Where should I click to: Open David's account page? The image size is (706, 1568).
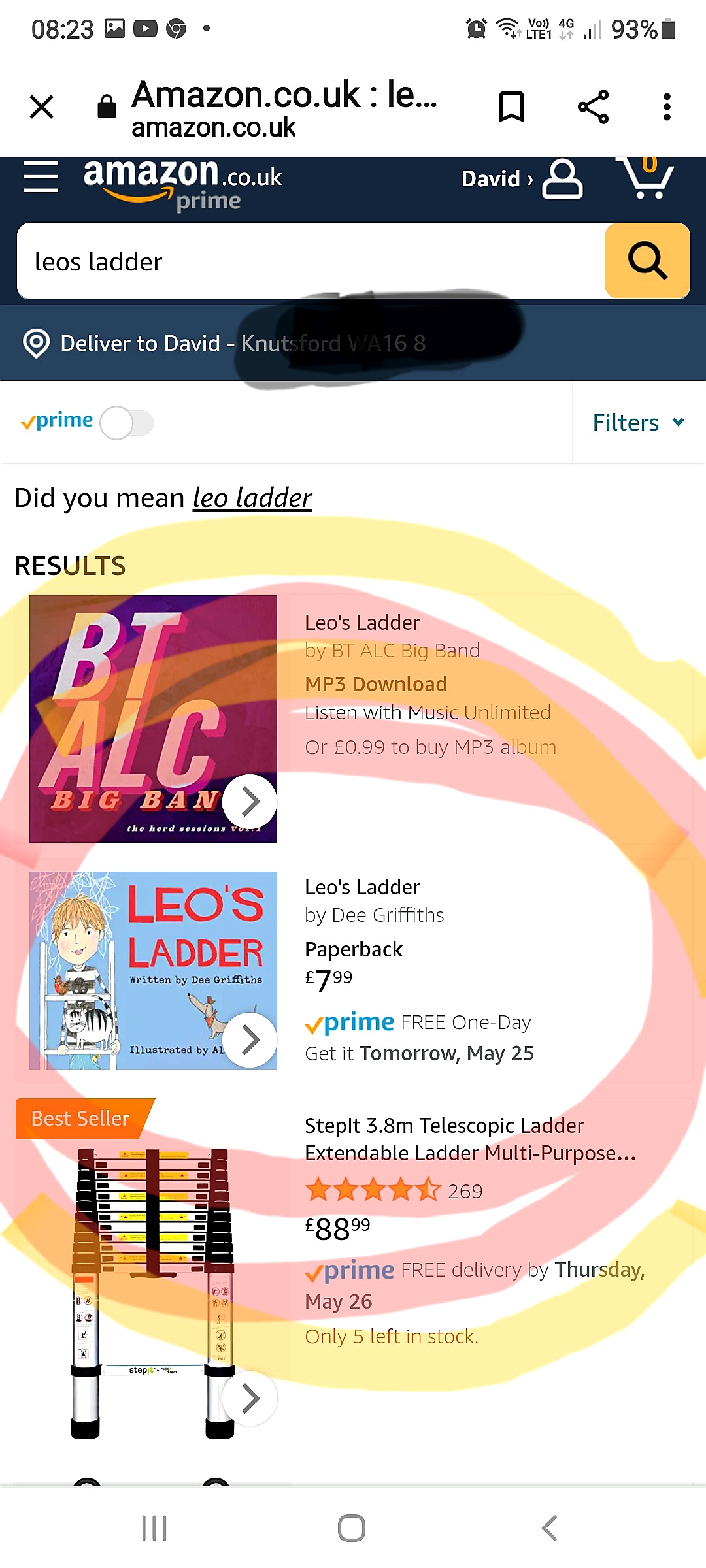point(522,178)
